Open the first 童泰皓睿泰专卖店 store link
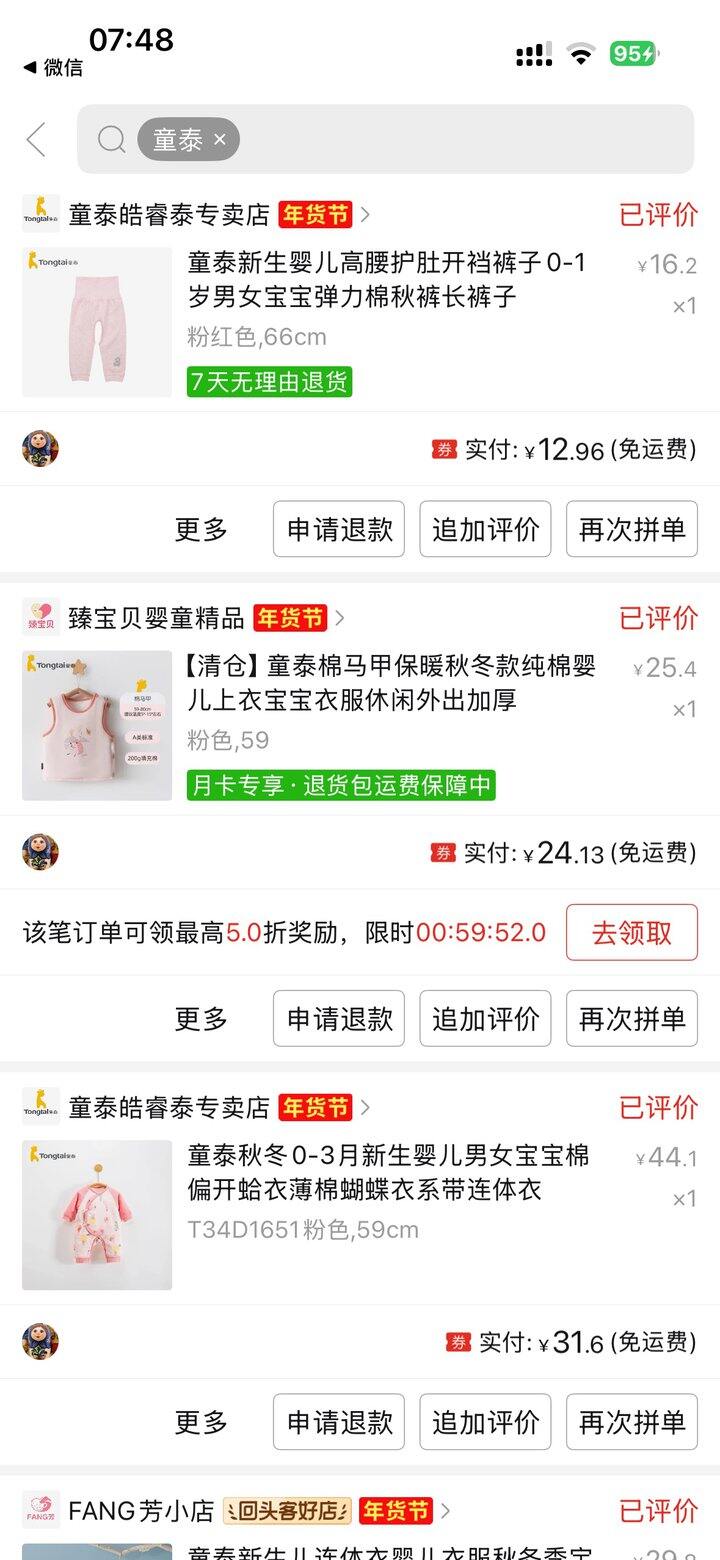The width and height of the screenshot is (720, 1560). (170, 214)
